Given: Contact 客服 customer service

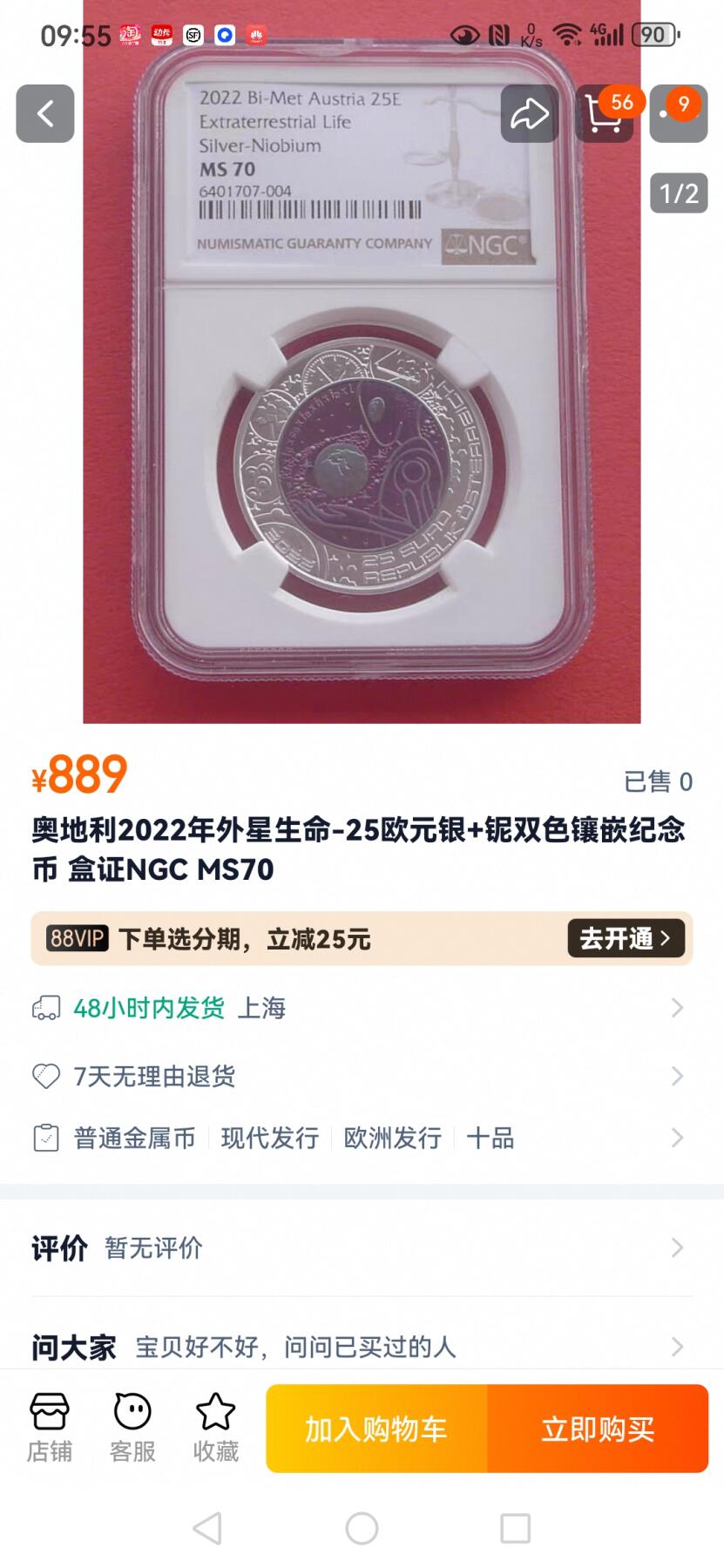Looking at the screenshot, I should 132,1428.
